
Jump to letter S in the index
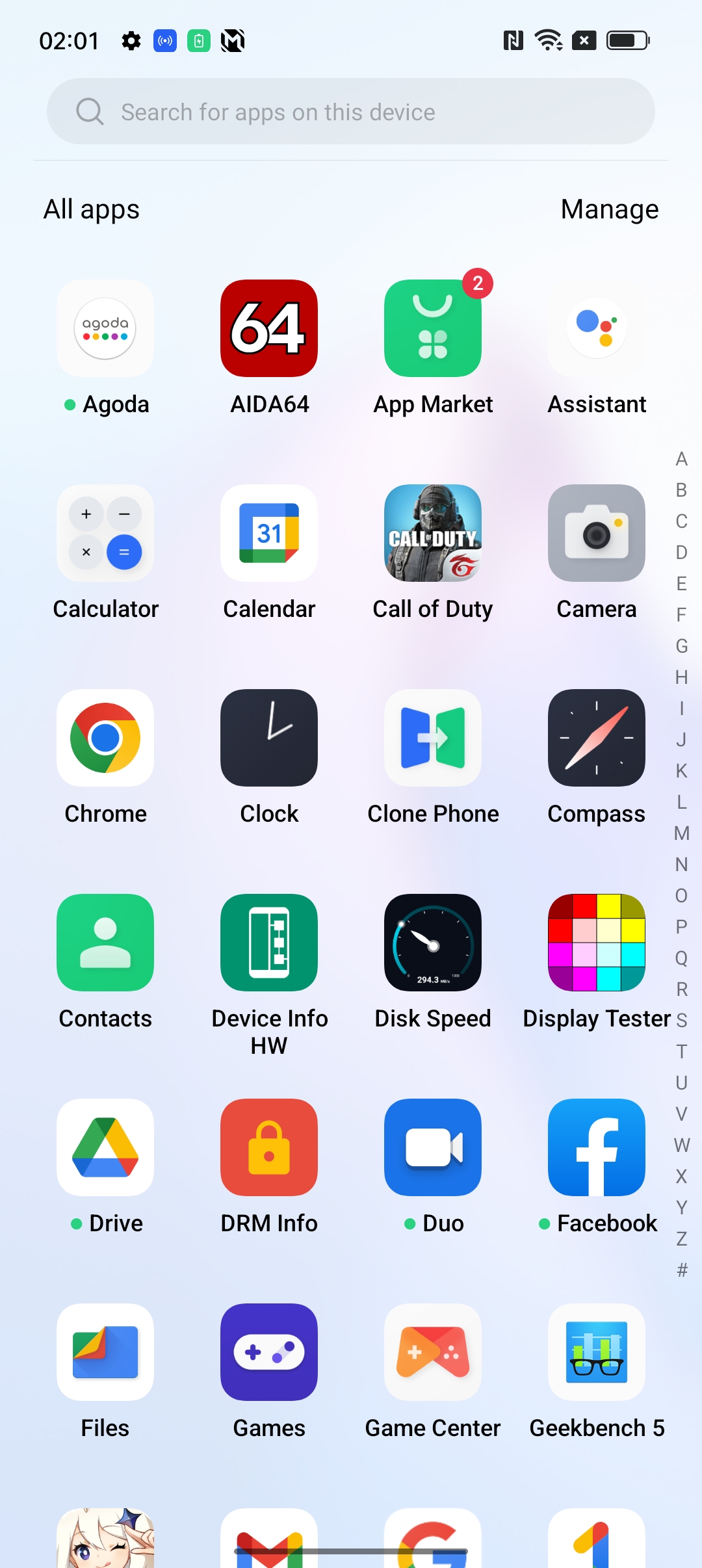[681, 1021]
